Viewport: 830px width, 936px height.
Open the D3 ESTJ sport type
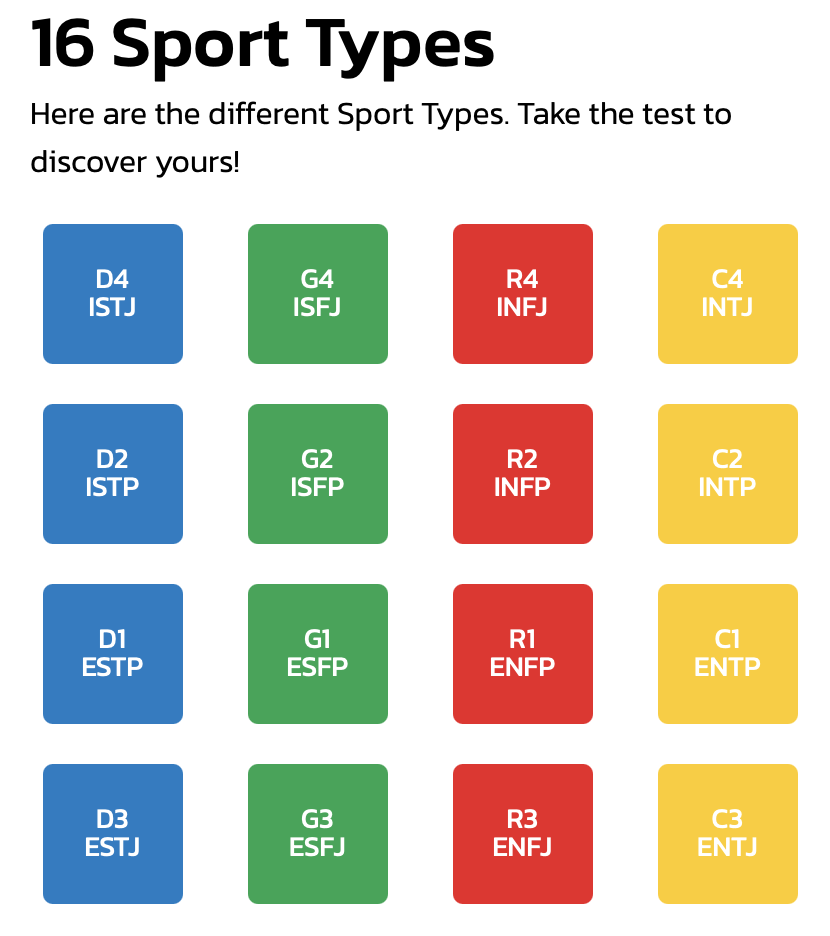113,833
